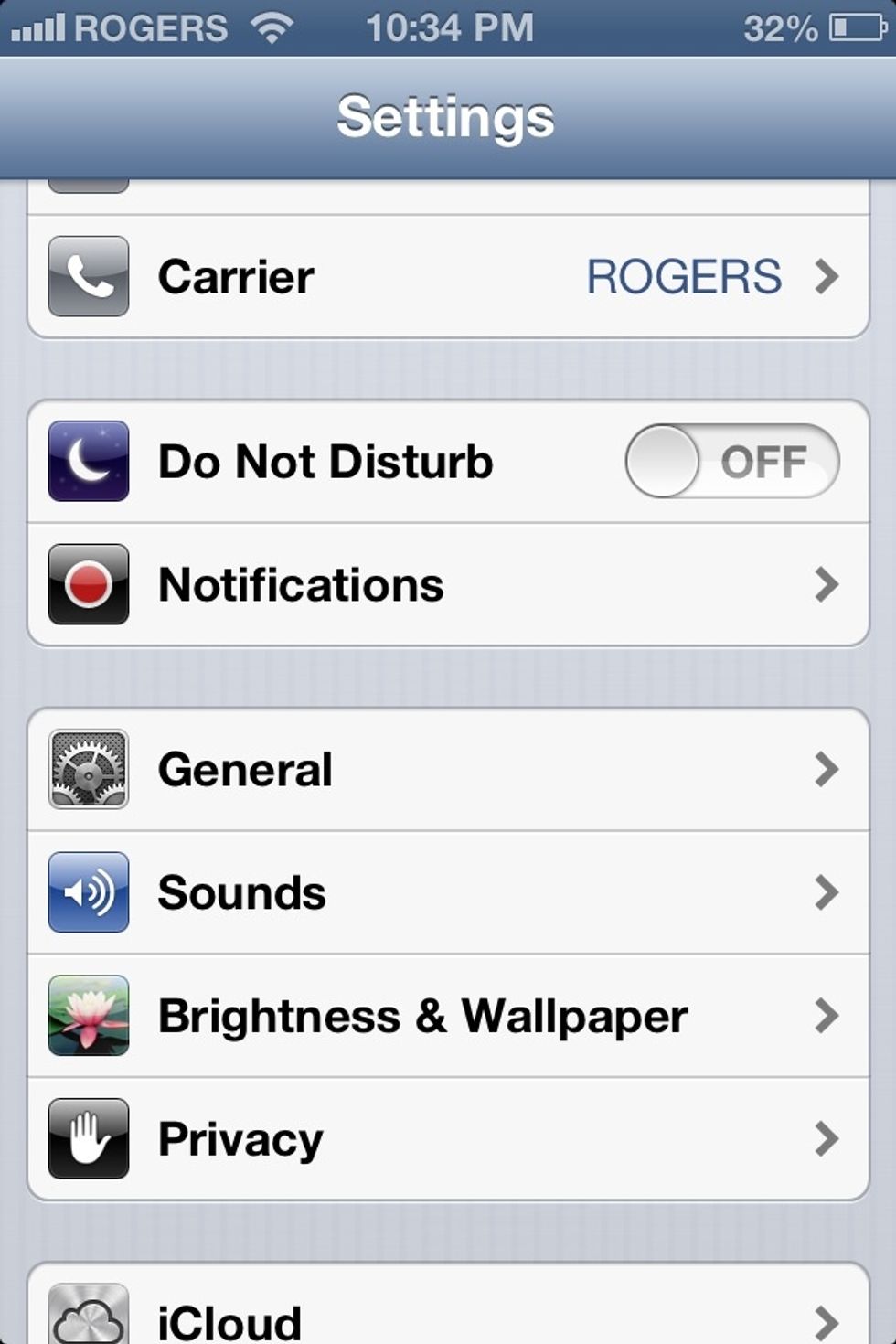Tap the Brightness & Wallpaper lotus flower icon

coord(88,1015)
